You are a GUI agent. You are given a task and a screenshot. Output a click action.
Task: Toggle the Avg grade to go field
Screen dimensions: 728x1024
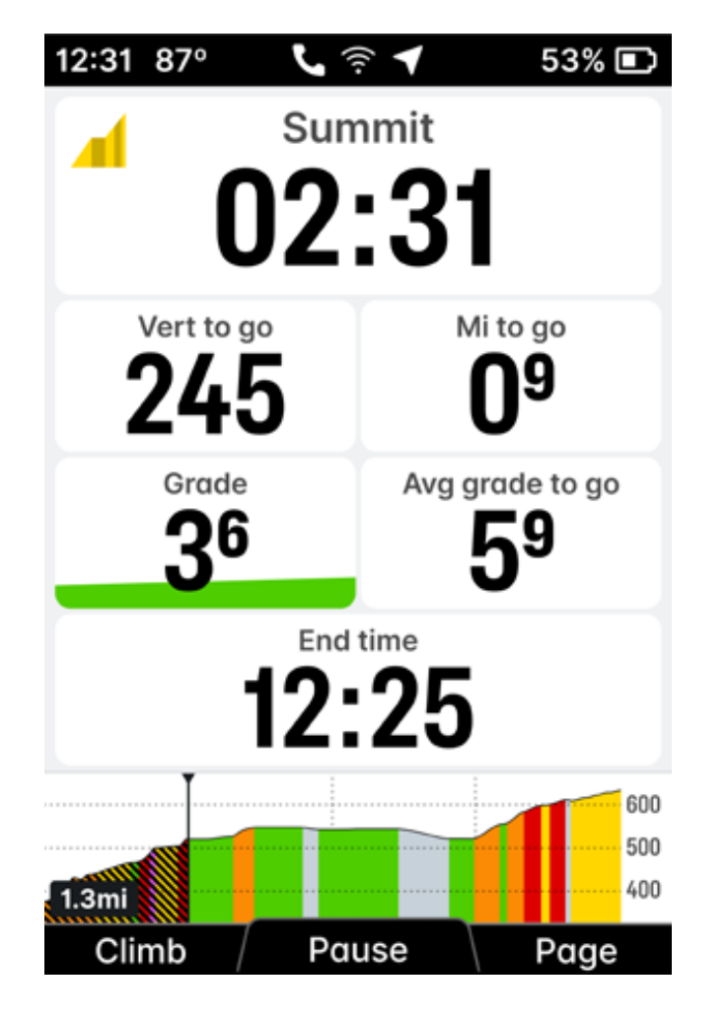pyautogui.click(x=521, y=530)
